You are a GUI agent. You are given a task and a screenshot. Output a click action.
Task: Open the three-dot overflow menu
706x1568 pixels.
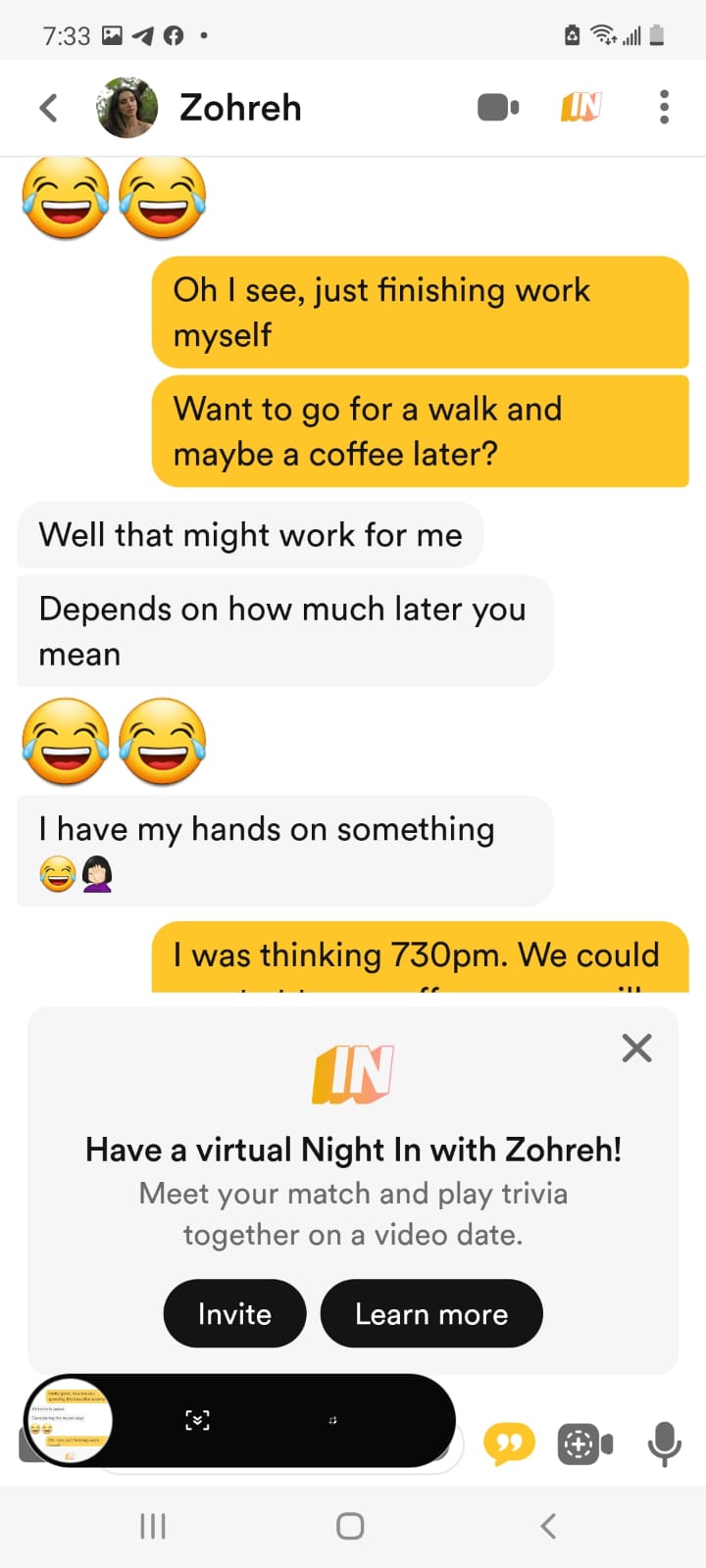(x=664, y=107)
